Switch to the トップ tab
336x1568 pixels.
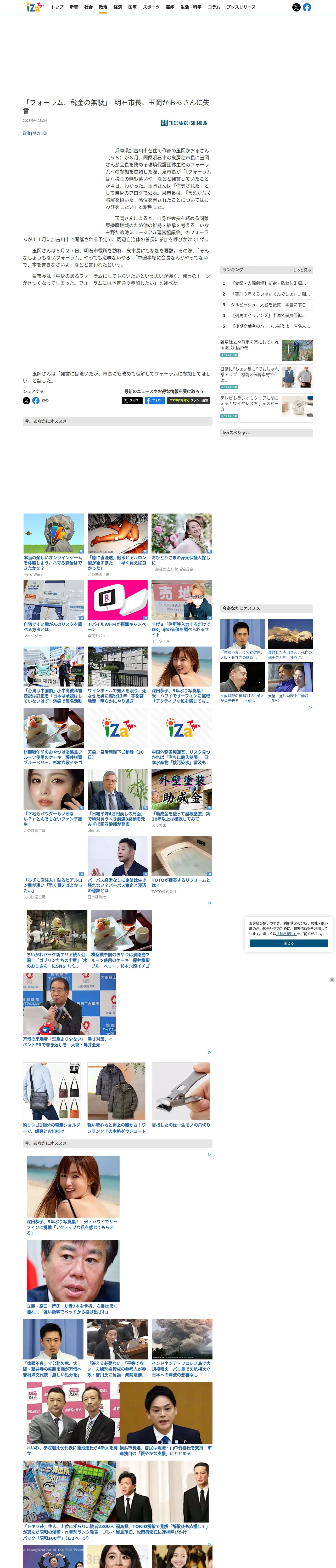pos(57,7)
